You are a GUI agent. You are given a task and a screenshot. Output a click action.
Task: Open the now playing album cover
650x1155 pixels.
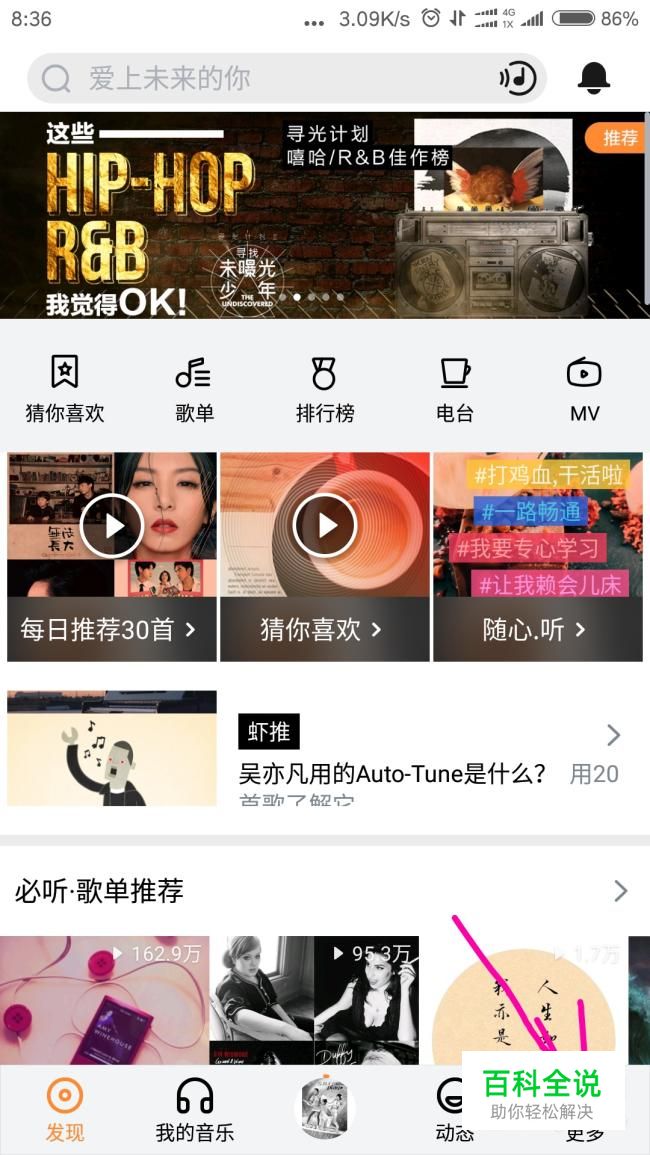(325, 1110)
